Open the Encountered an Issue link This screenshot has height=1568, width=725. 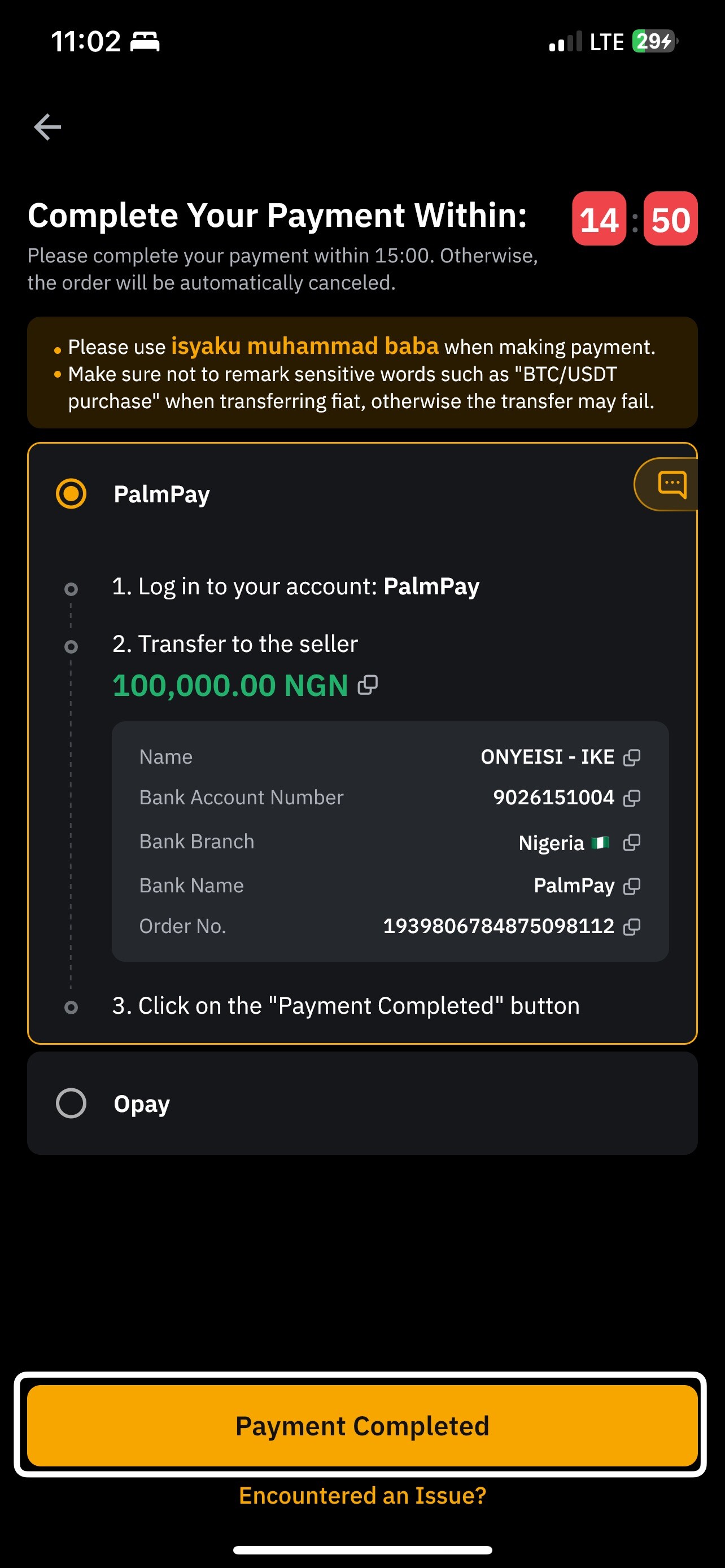click(362, 1496)
